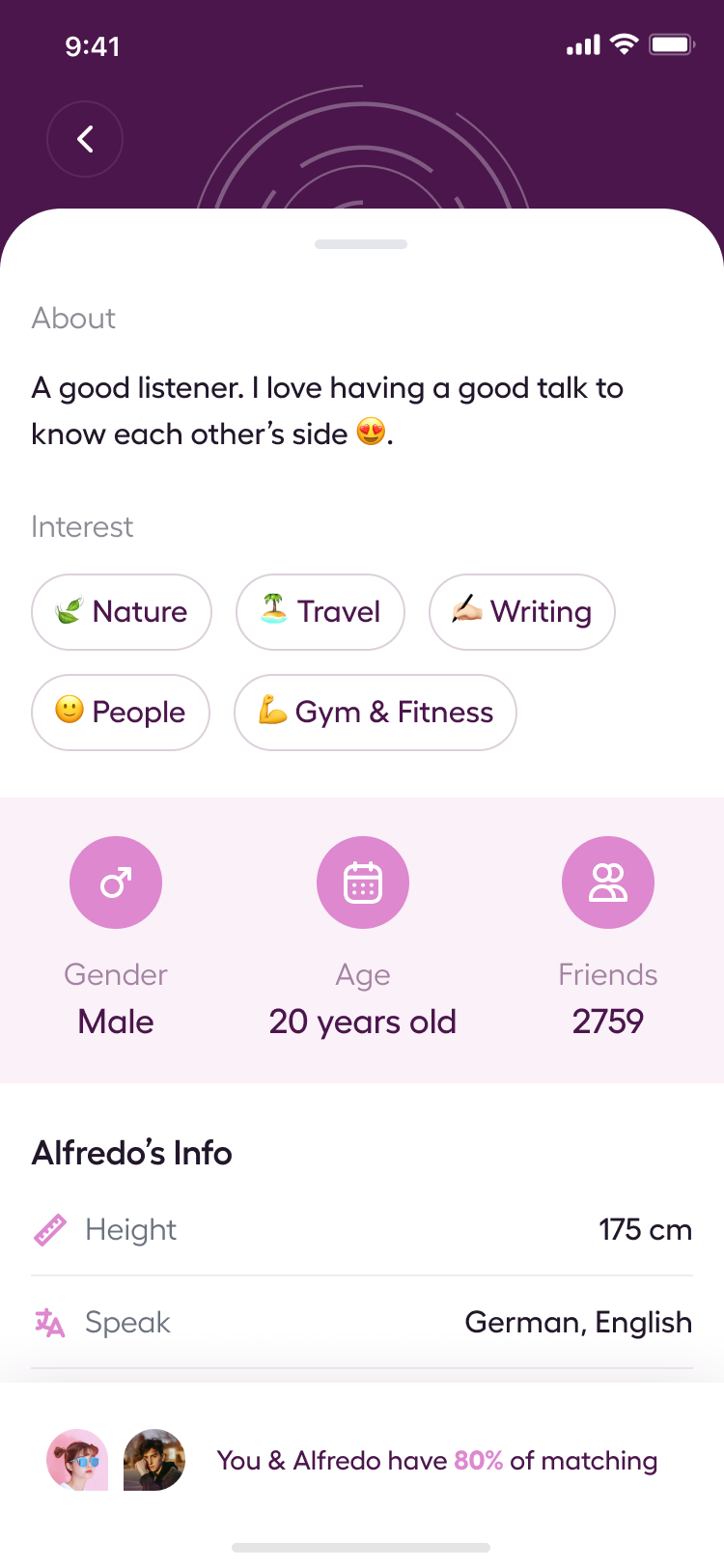The image size is (724, 1568).
Task: Open the People interest chip
Action: 121,713
